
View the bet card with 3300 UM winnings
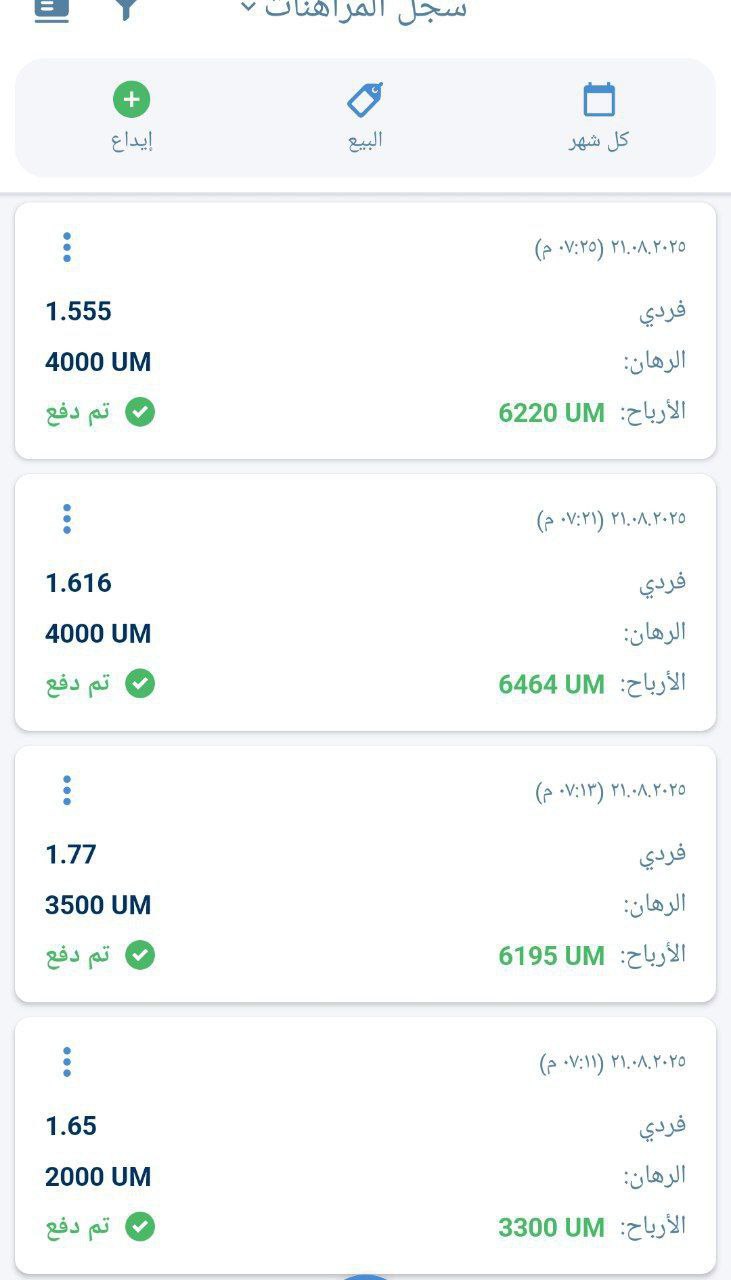coord(365,1146)
